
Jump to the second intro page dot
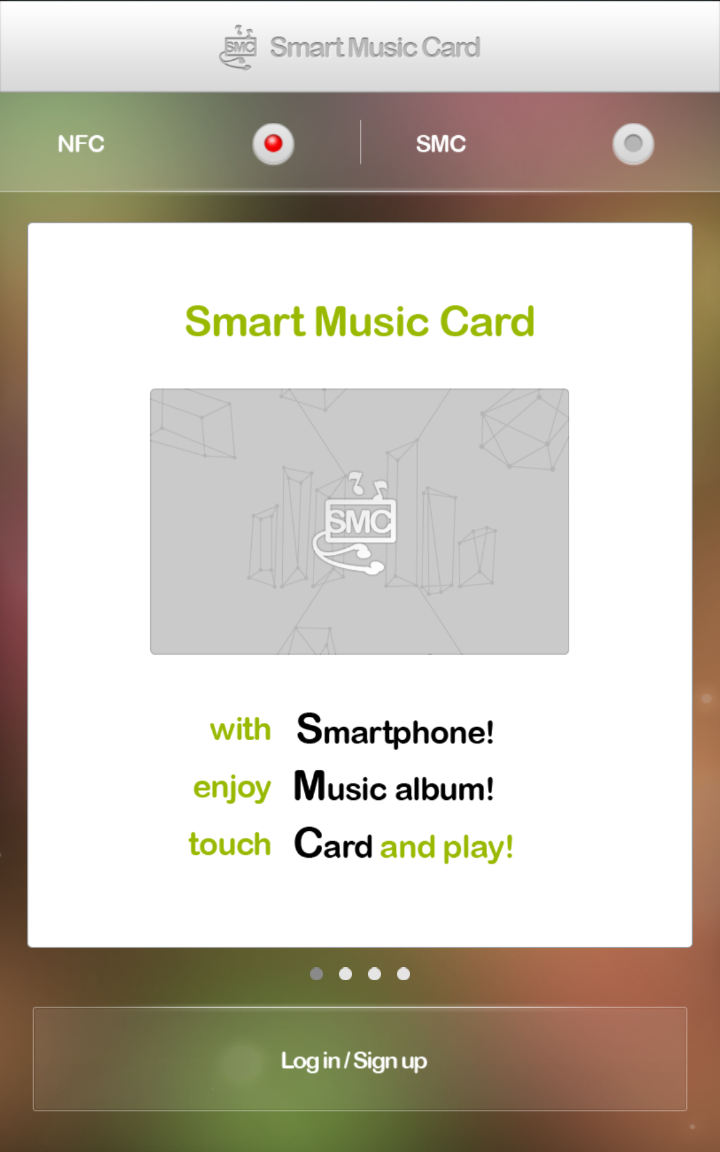[x=345, y=973]
